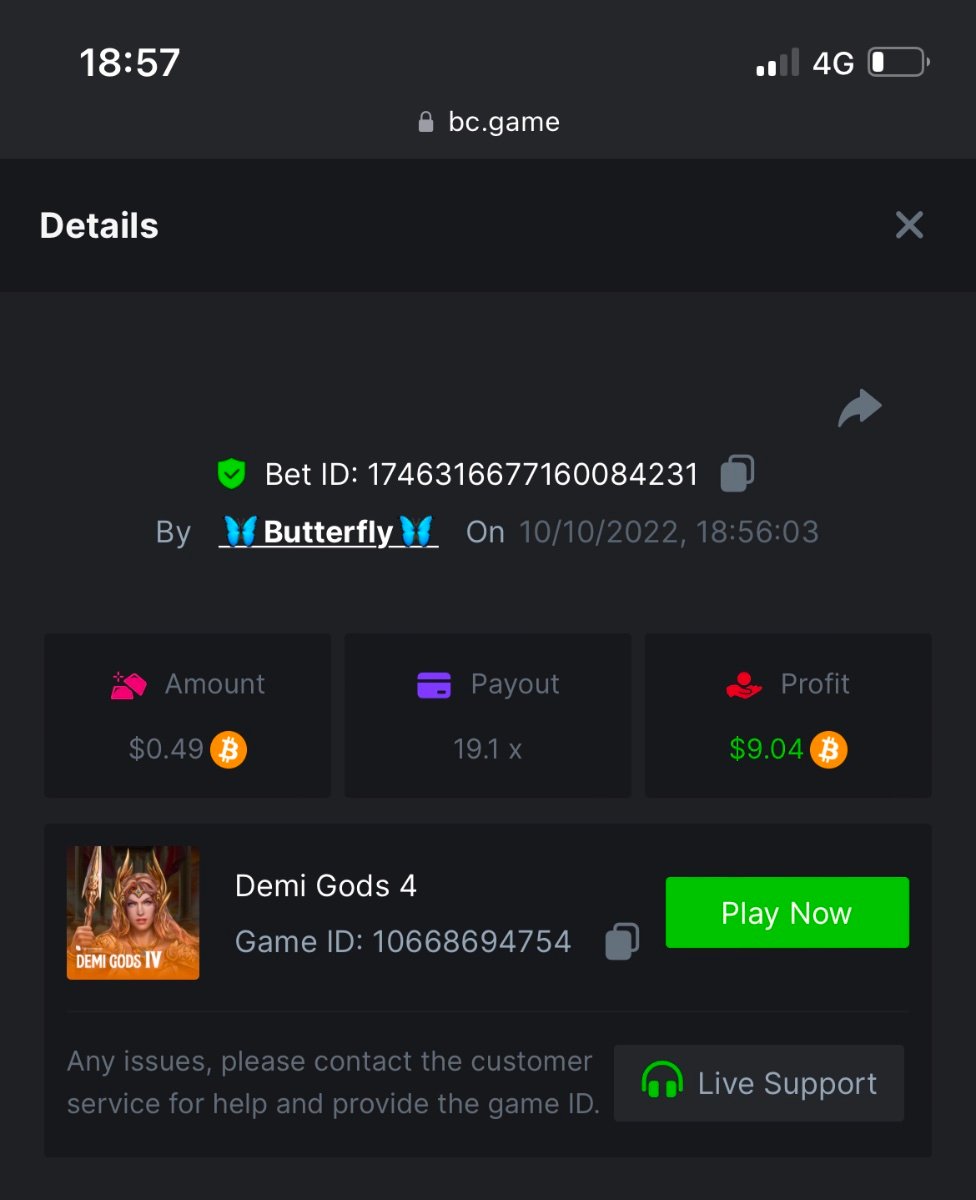Open the Demi Gods IV game thumbnail
The image size is (976, 1200).
click(133, 913)
